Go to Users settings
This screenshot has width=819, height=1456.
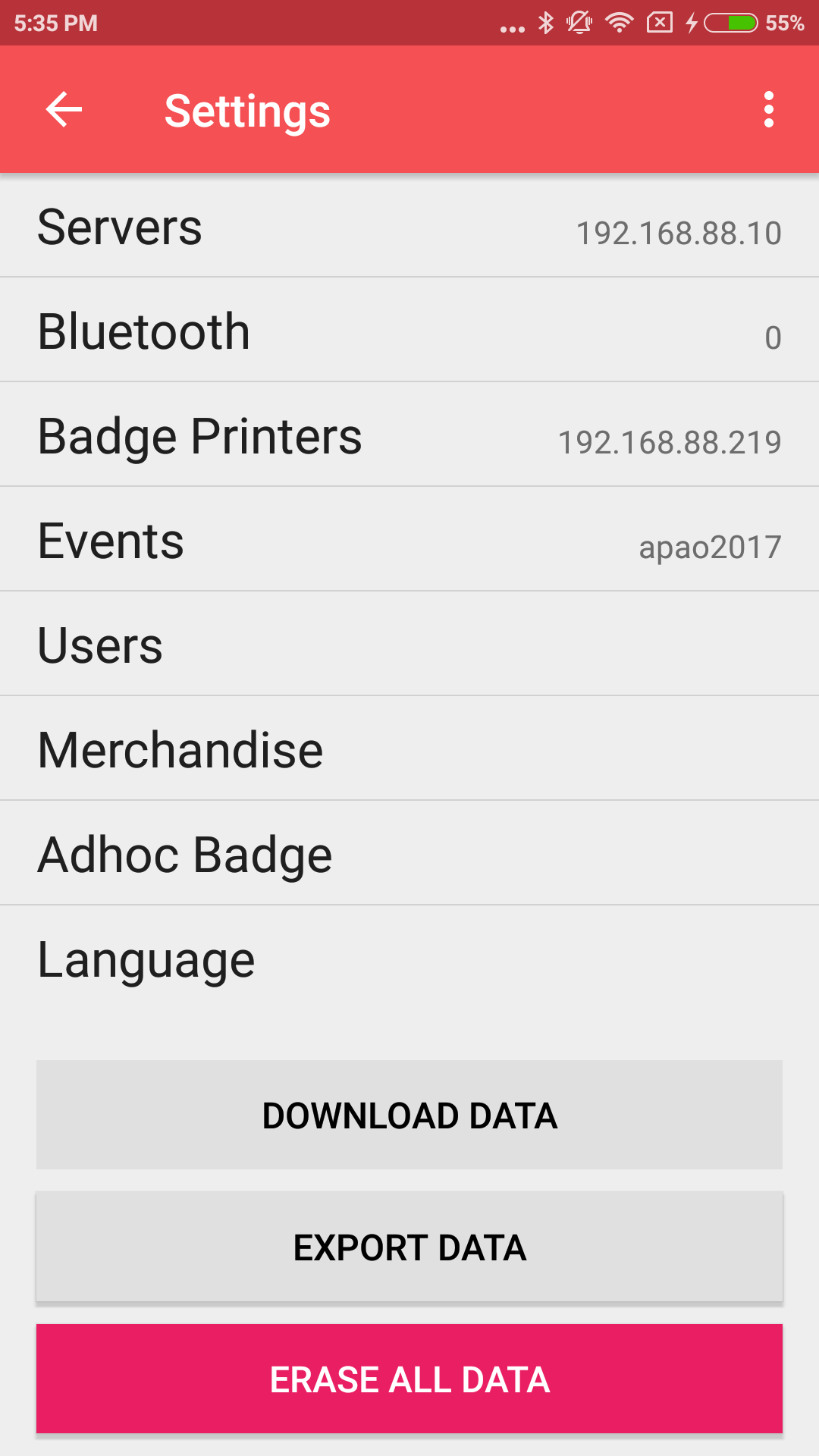click(x=409, y=645)
